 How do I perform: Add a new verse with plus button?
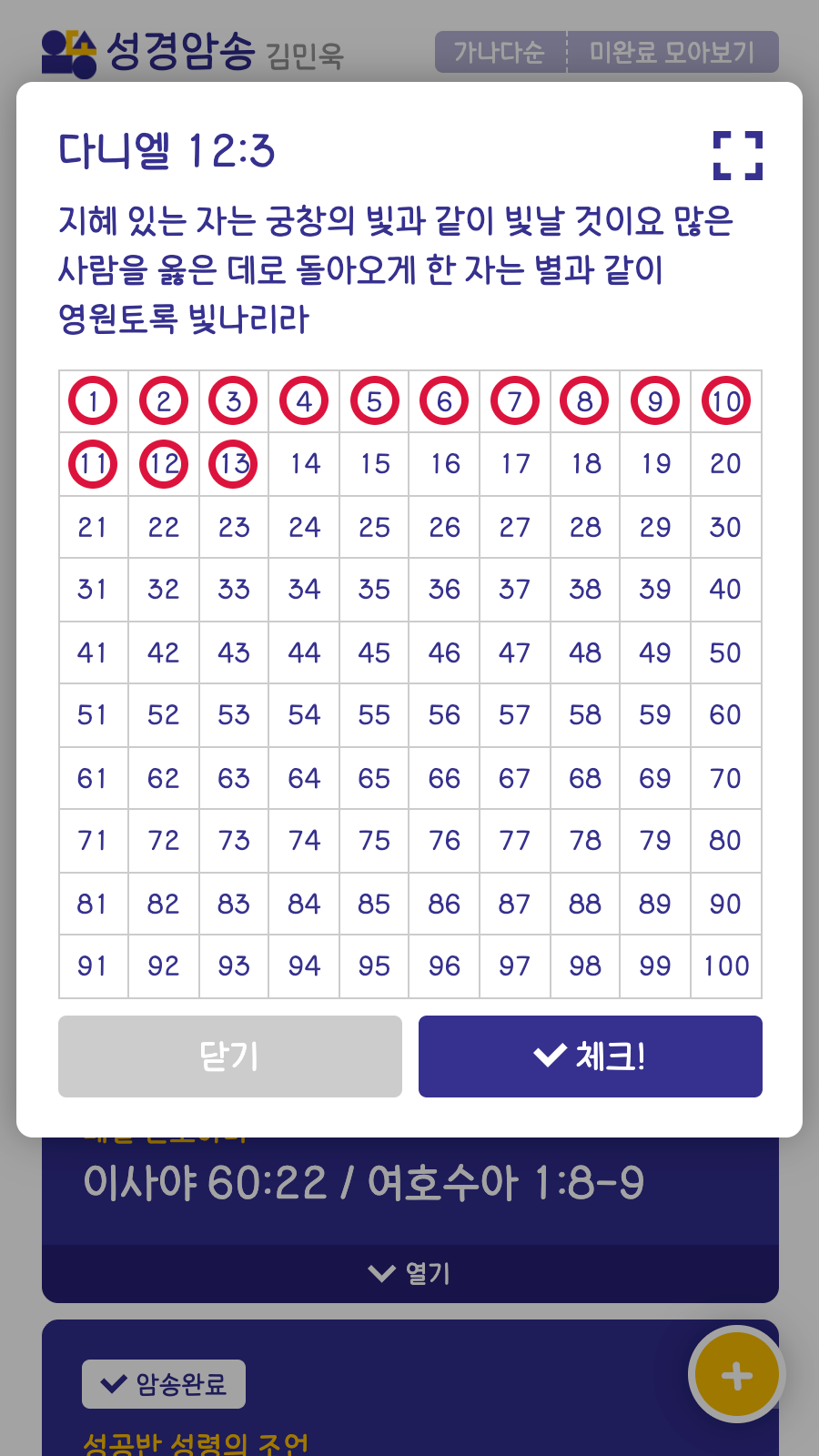[736, 1376]
